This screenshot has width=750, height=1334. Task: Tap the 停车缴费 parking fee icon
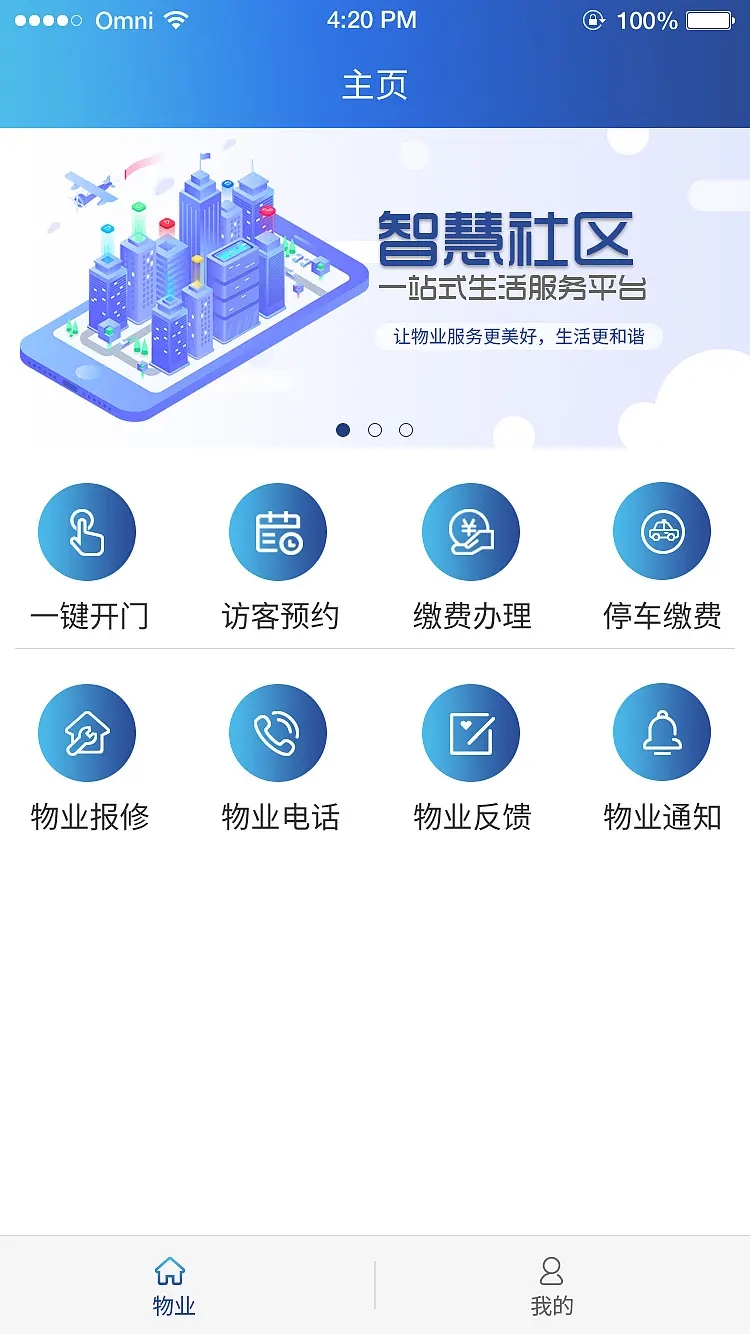663,531
